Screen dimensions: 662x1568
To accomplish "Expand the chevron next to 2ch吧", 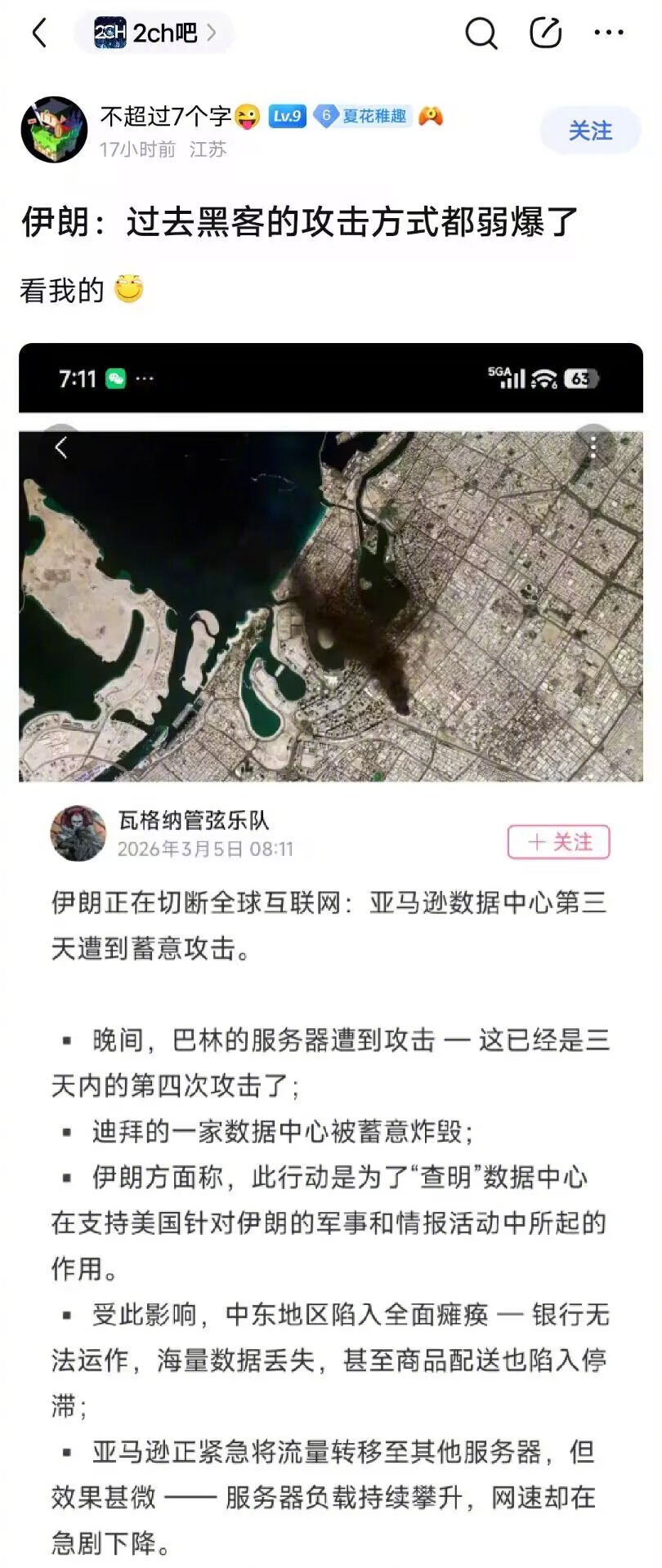I will (x=212, y=33).
